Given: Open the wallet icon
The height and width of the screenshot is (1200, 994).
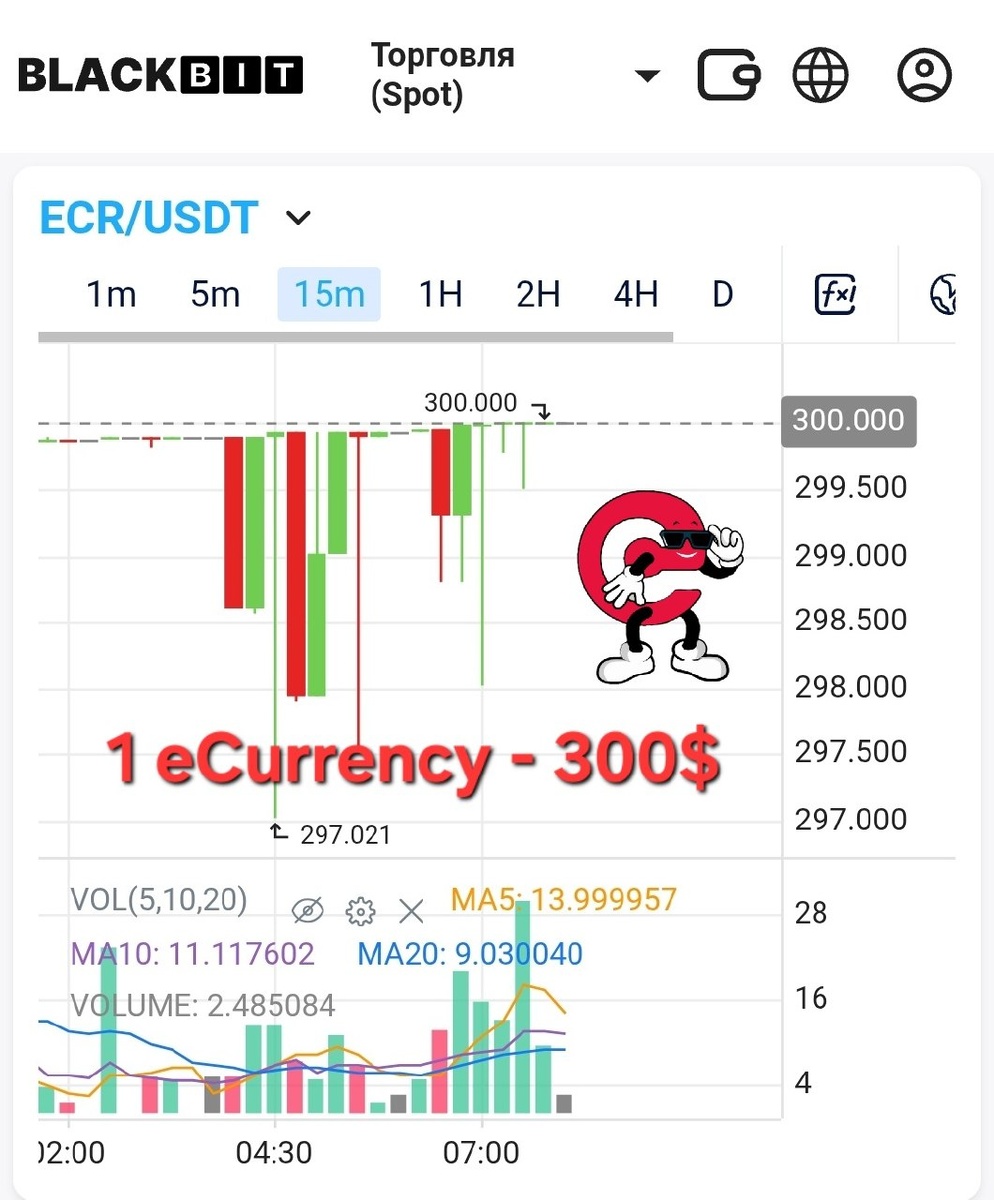Looking at the screenshot, I should [729, 74].
